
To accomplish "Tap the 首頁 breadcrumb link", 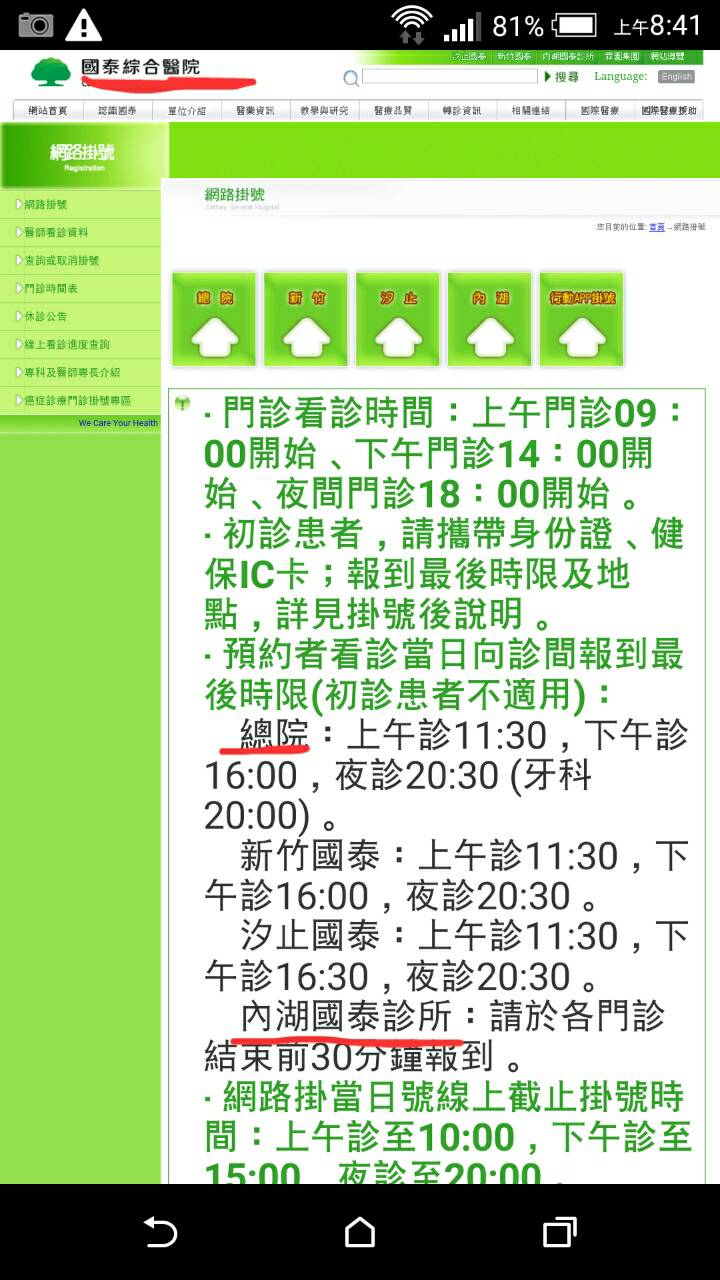I will click(656, 228).
